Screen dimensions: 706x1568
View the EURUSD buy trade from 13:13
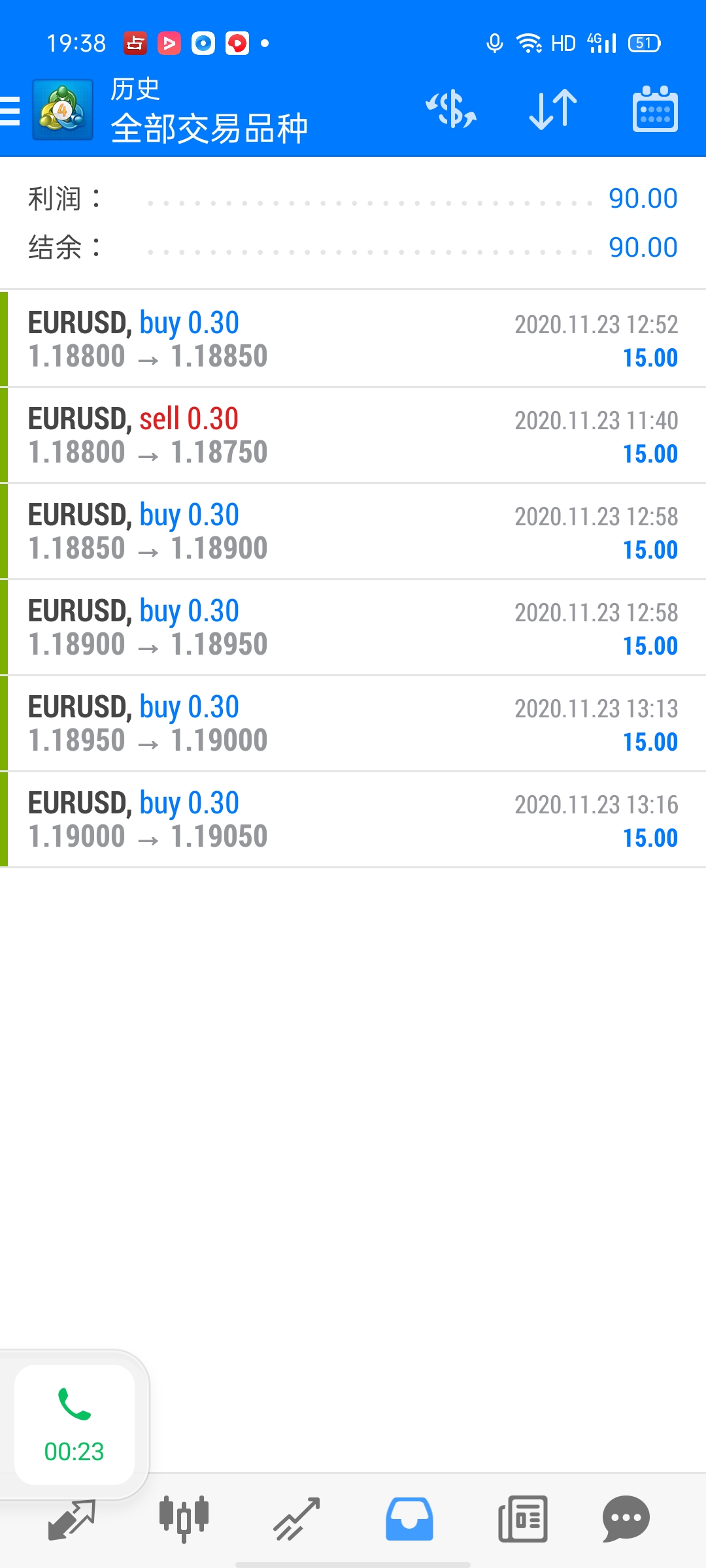pyautogui.click(x=353, y=723)
